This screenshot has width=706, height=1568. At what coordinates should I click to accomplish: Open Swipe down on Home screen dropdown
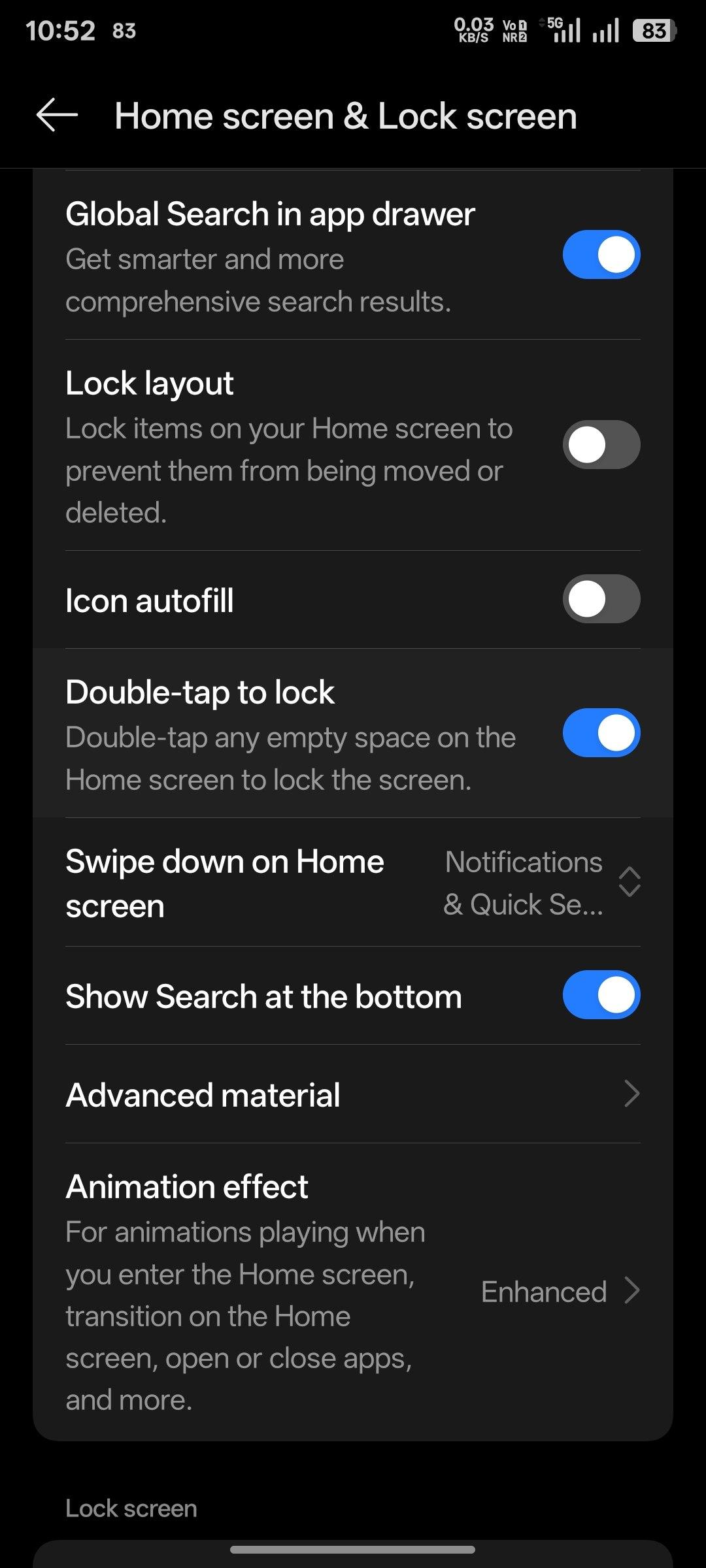(x=541, y=883)
